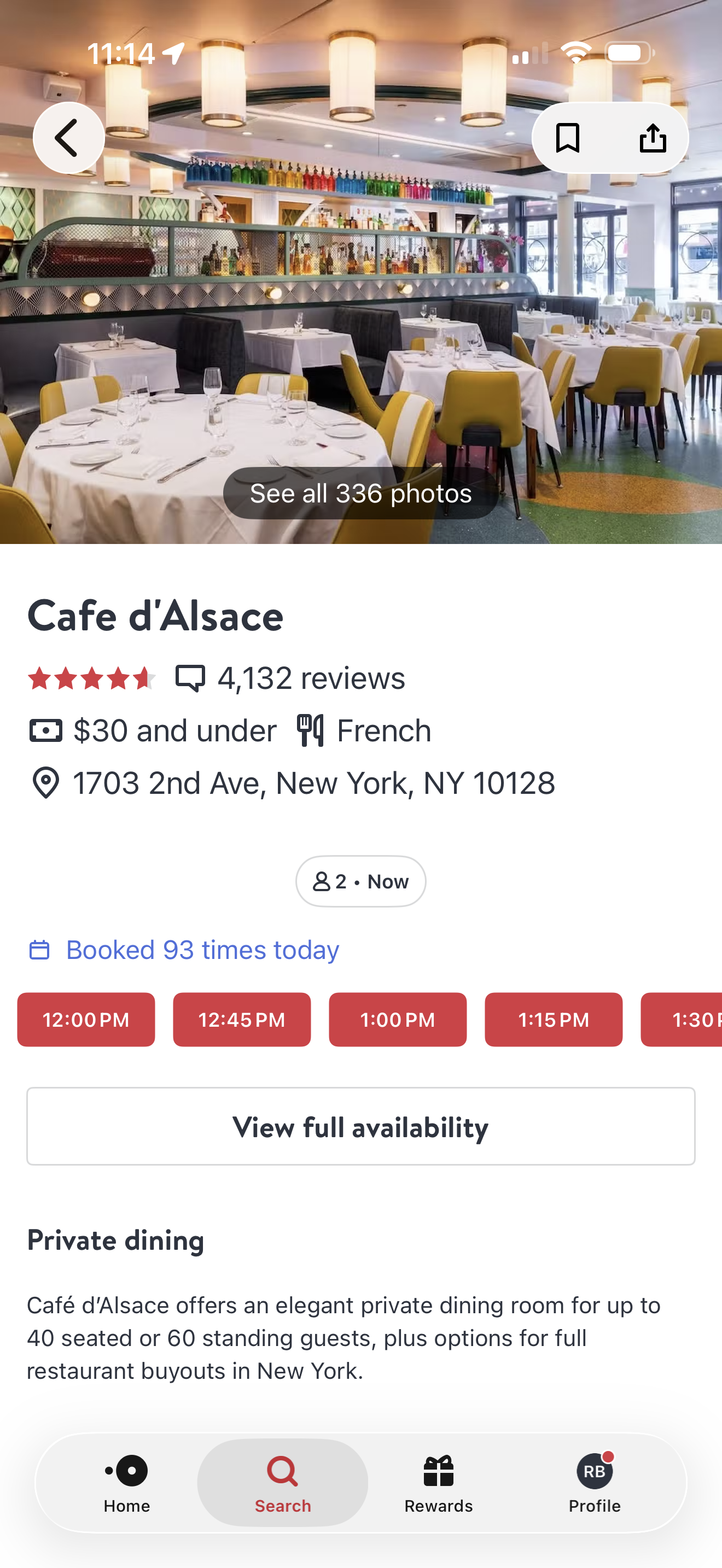Go back using the back arrow
The height and width of the screenshot is (1568, 722).
click(69, 138)
